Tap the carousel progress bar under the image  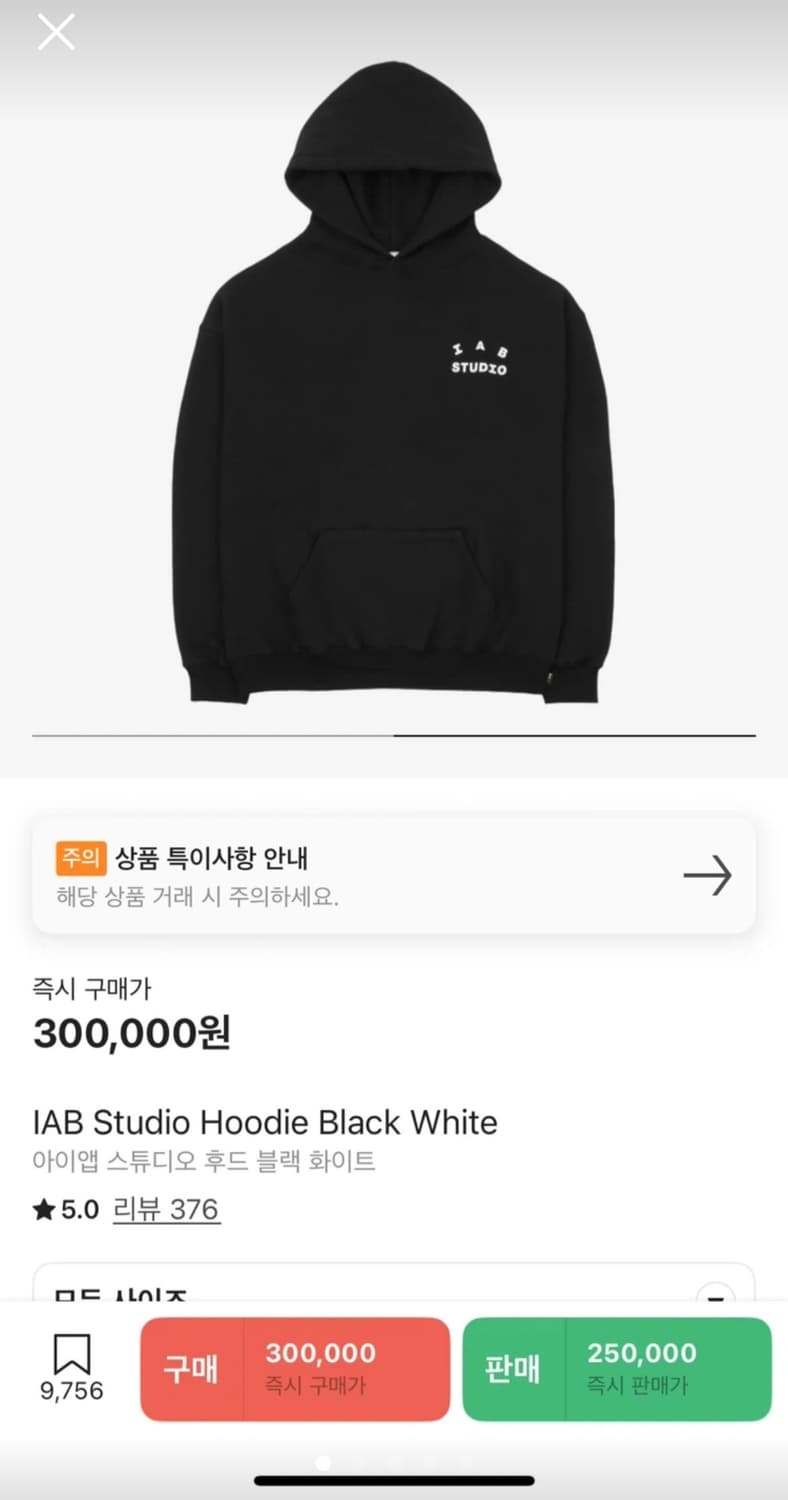pos(394,735)
